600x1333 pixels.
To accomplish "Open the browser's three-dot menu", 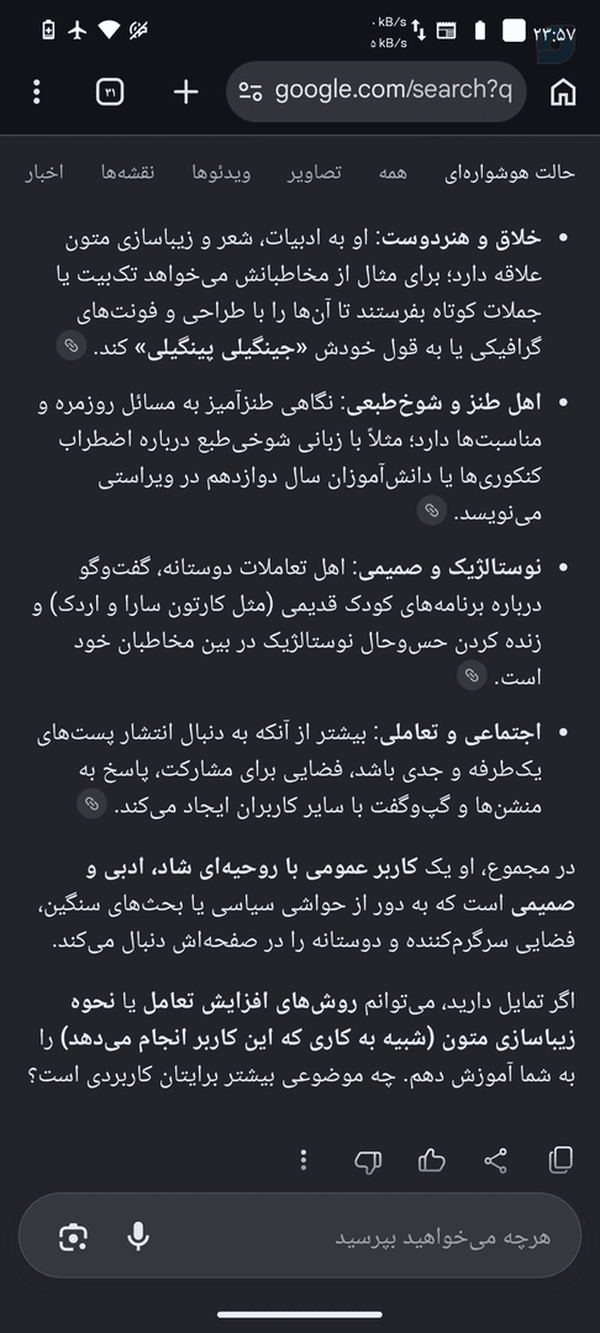I will coord(36,92).
